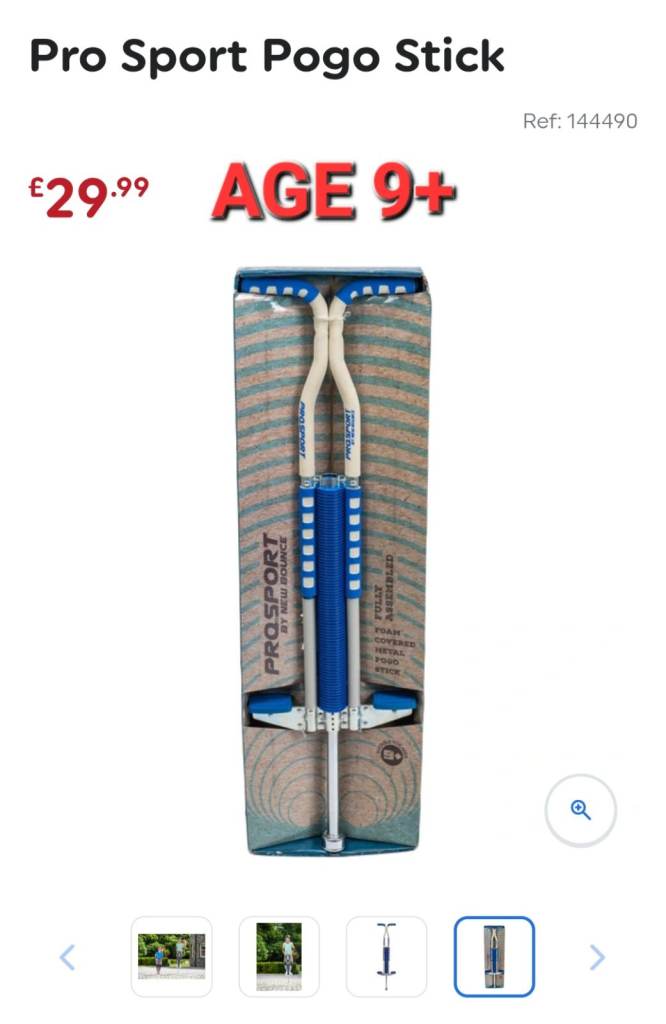Open the main boxed pogo stick image
This screenshot has width=666, height=1024.
pos(333,560)
